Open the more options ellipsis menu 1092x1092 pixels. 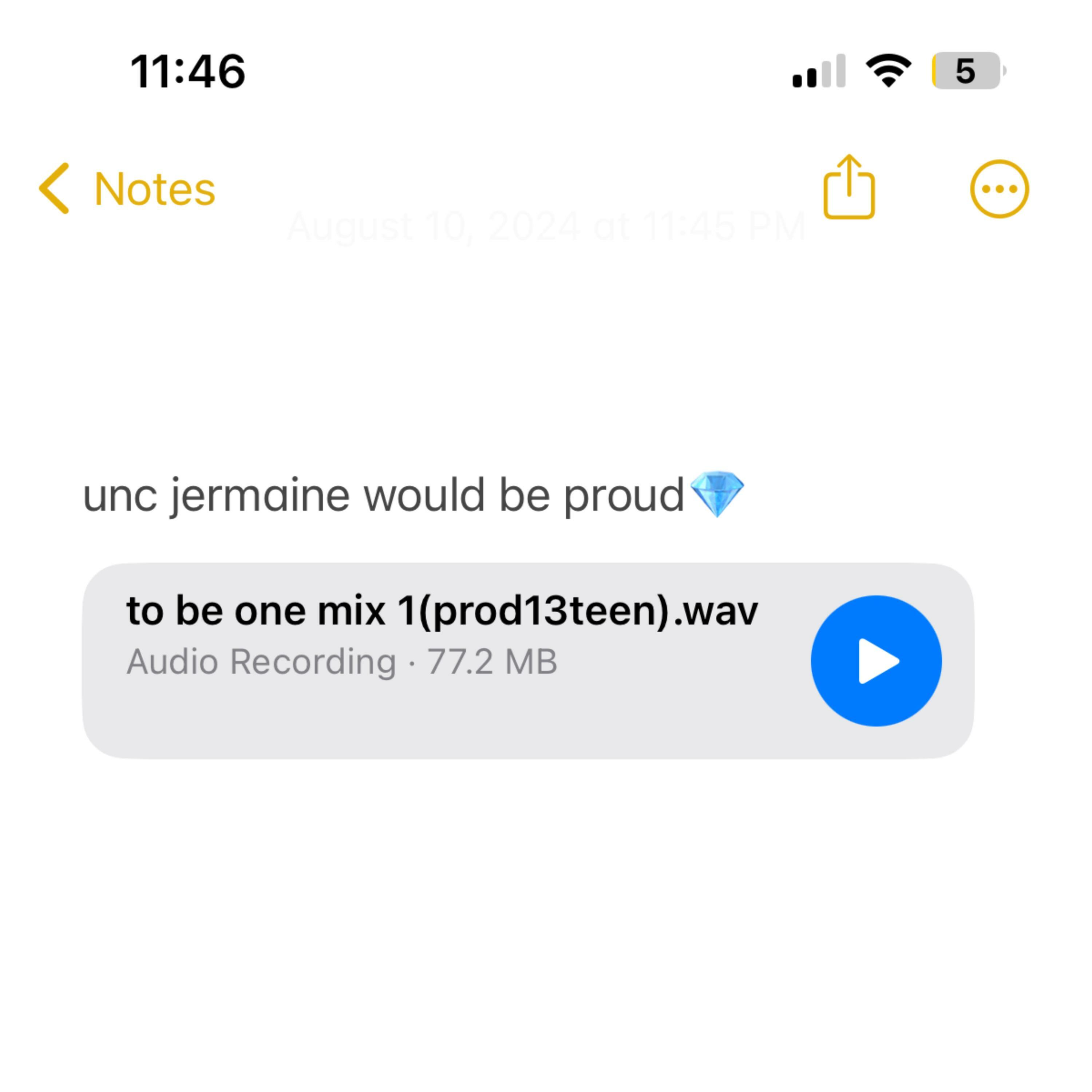tap(999, 189)
